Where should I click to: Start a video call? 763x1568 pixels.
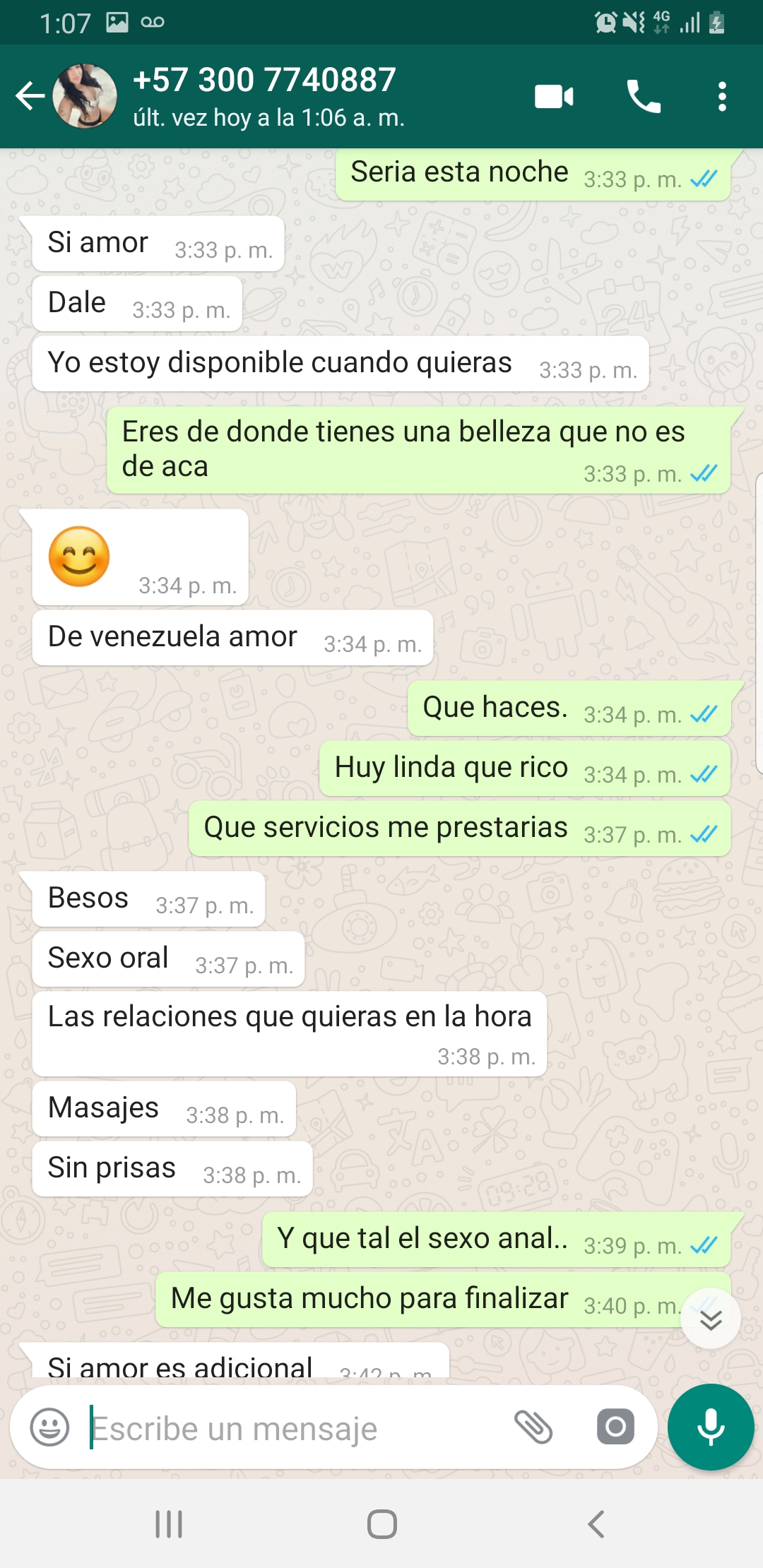tap(554, 97)
